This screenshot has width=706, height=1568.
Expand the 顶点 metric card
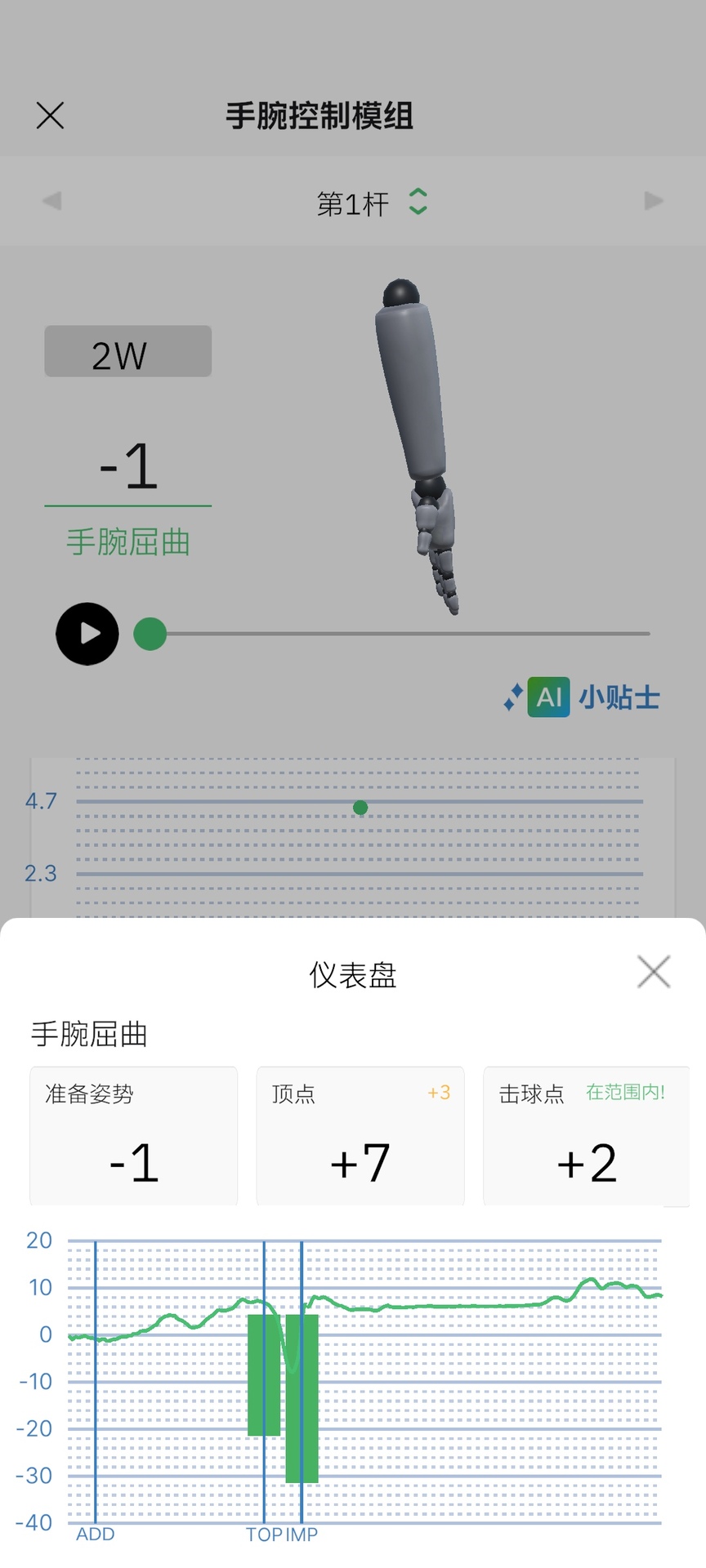(x=360, y=1136)
